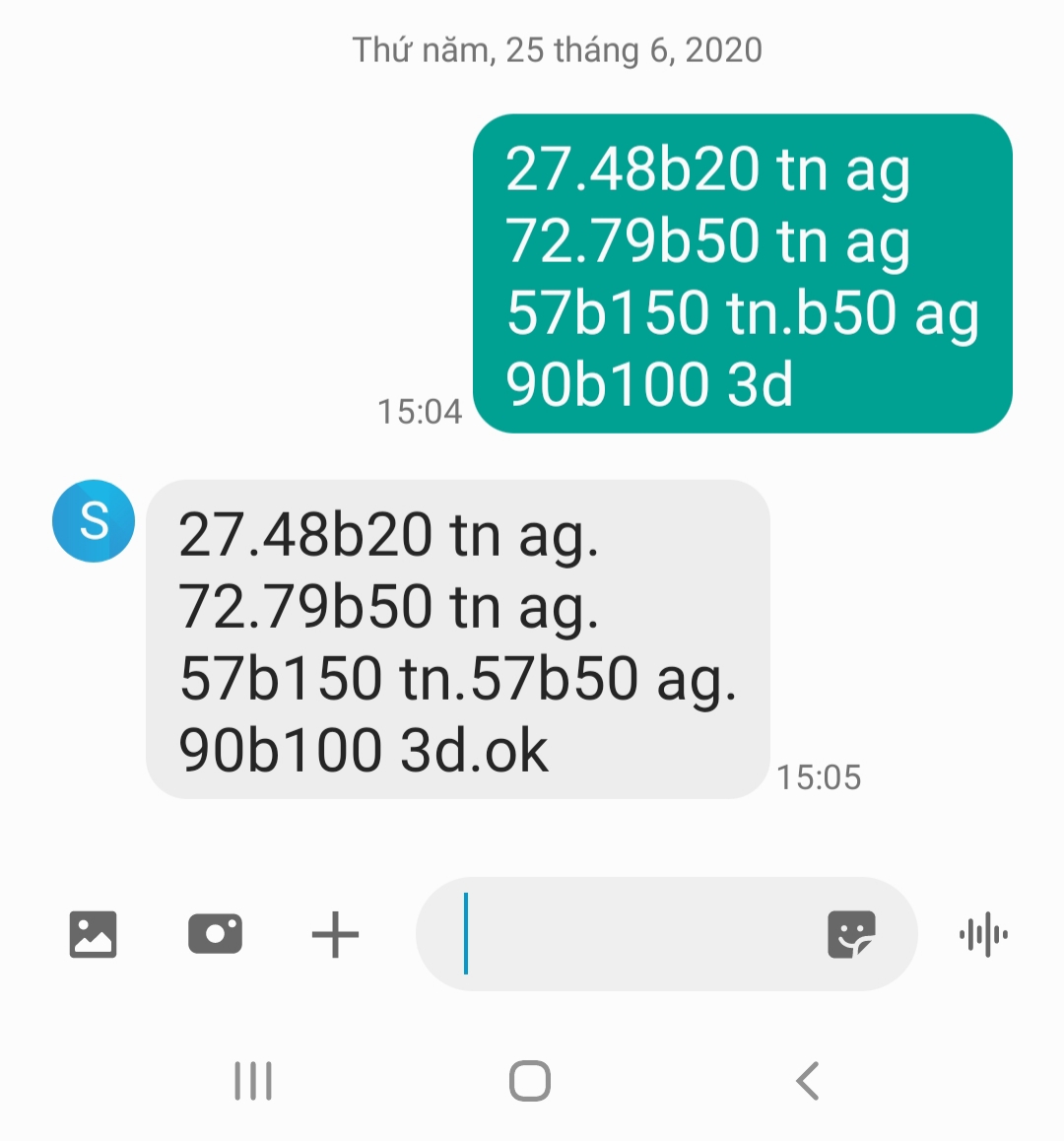Viewport: 1064px width, 1141px height.
Task: Open contact S avatar
Action: (94, 520)
